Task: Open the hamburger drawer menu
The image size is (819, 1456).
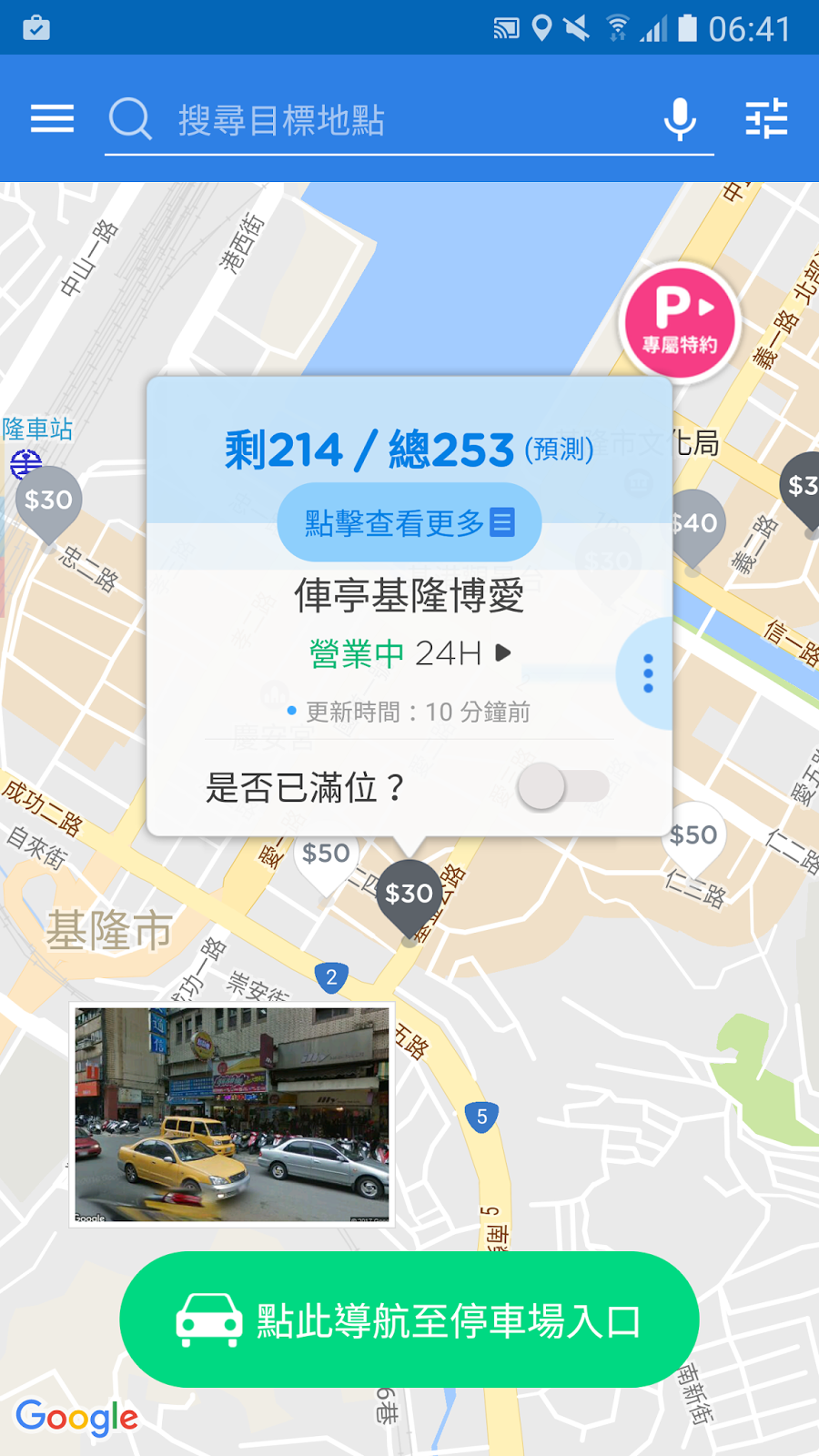Action: [52, 118]
